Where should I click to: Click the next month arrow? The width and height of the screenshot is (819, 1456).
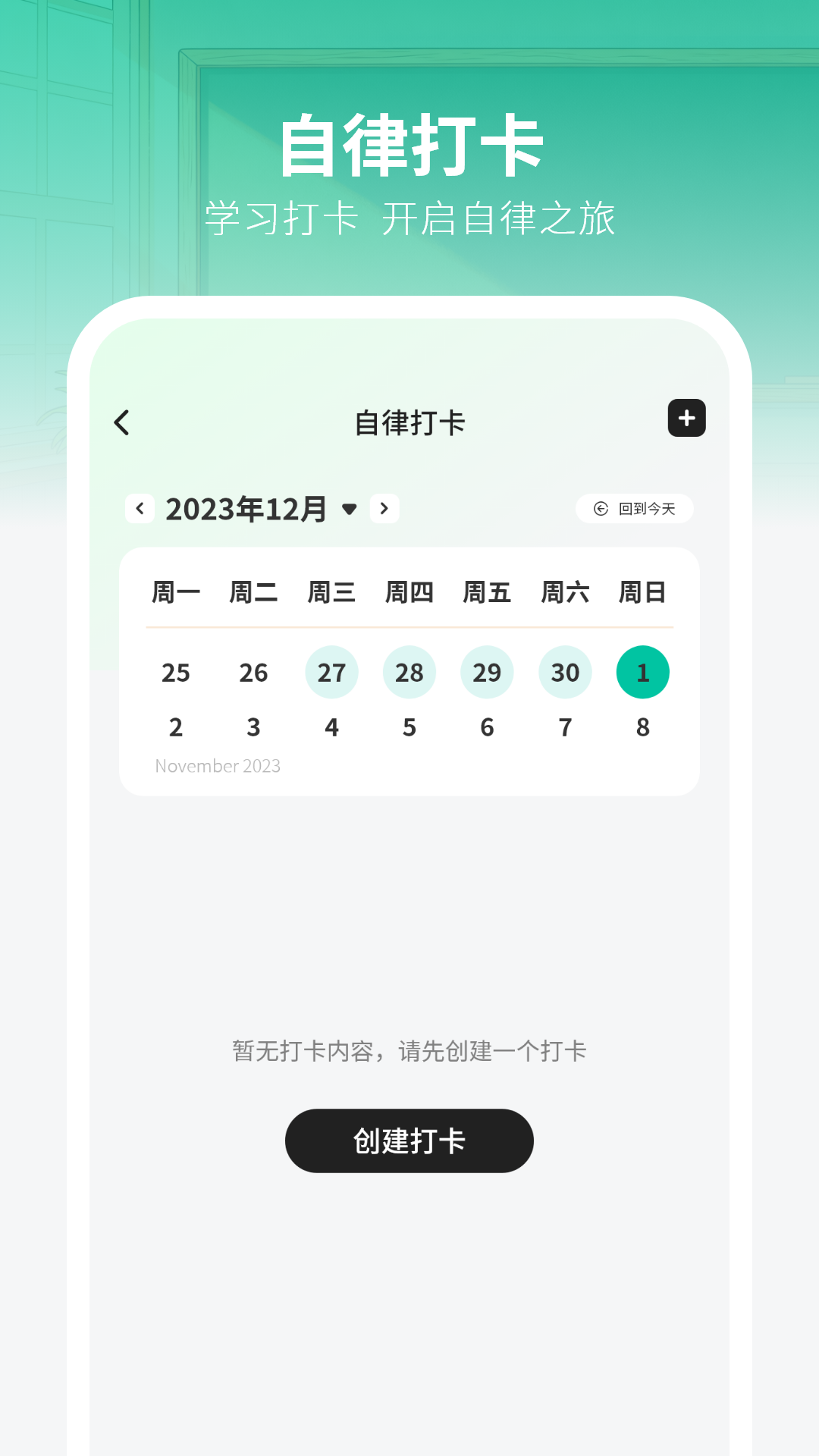coord(385,509)
